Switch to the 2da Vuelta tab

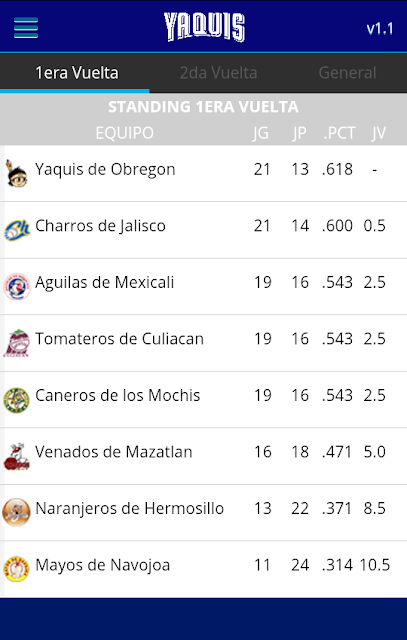(x=218, y=73)
